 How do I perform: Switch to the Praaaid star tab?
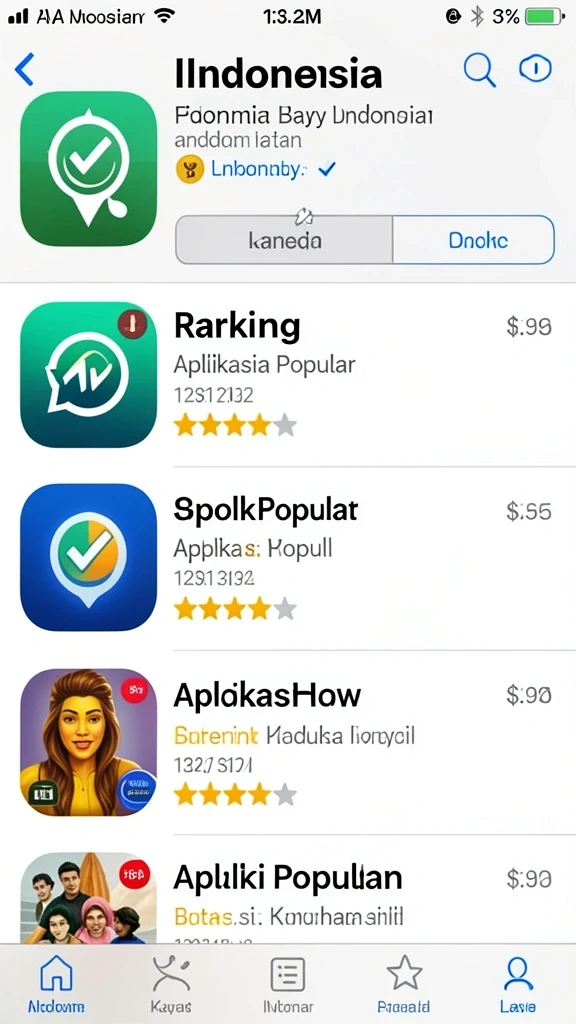pyautogui.click(x=404, y=984)
